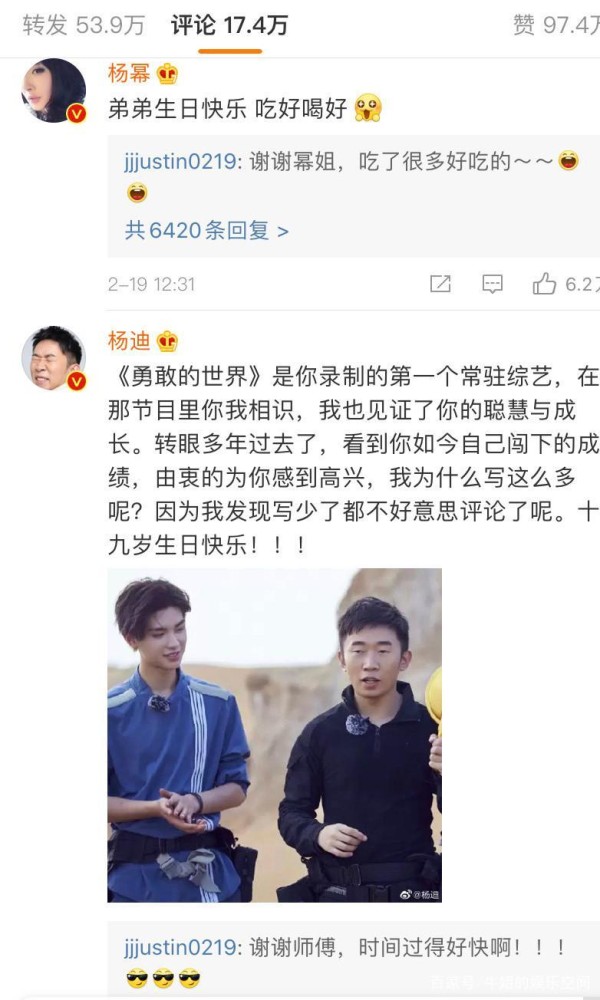600x1000 pixels.
Task: Reply to 杨幂's comment via comment icon
Action: tap(492, 284)
